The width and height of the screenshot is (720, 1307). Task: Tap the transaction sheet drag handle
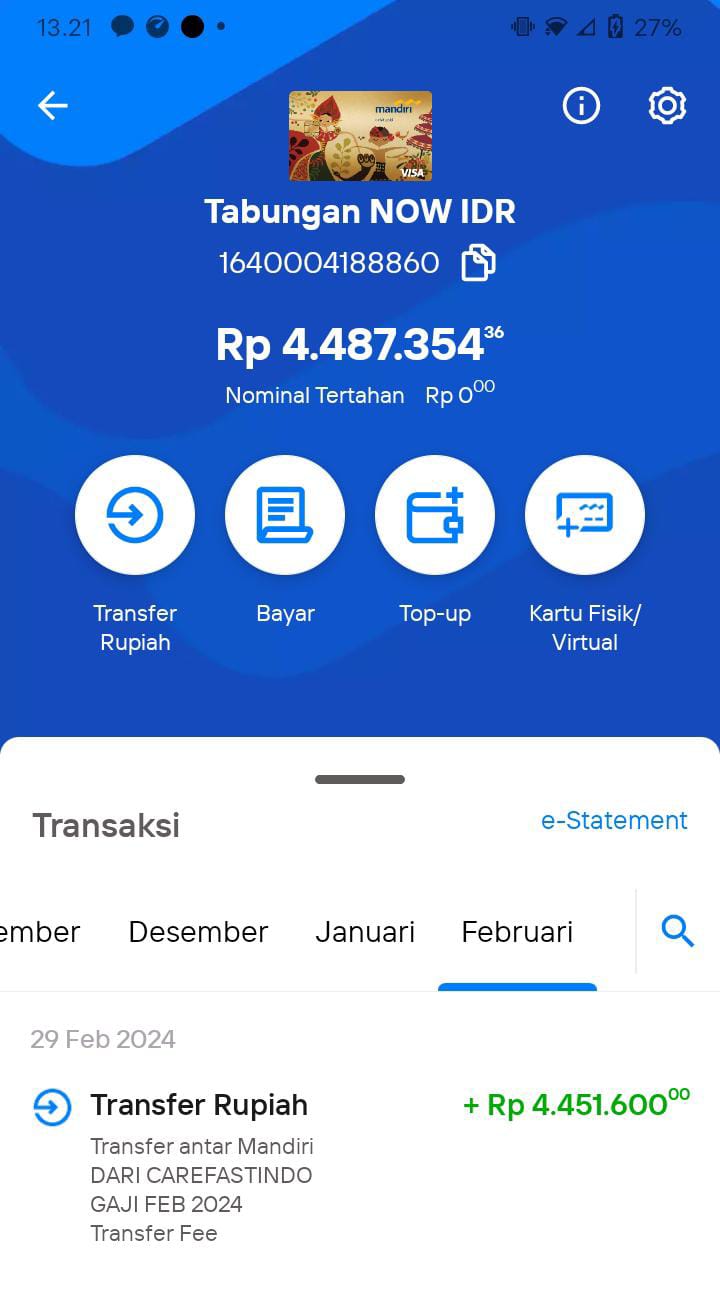pos(360,779)
